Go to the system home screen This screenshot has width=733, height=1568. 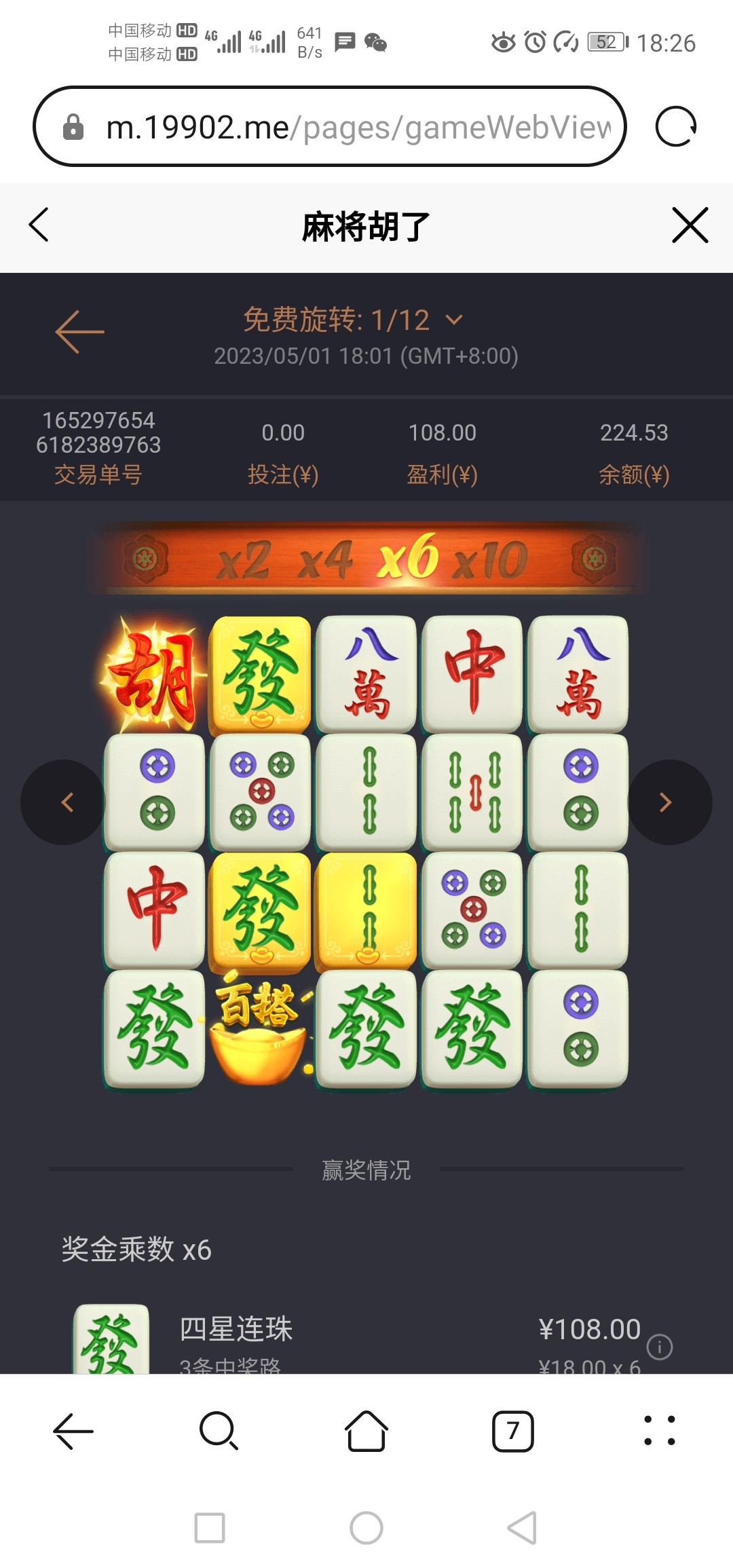tap(366, 1528)
